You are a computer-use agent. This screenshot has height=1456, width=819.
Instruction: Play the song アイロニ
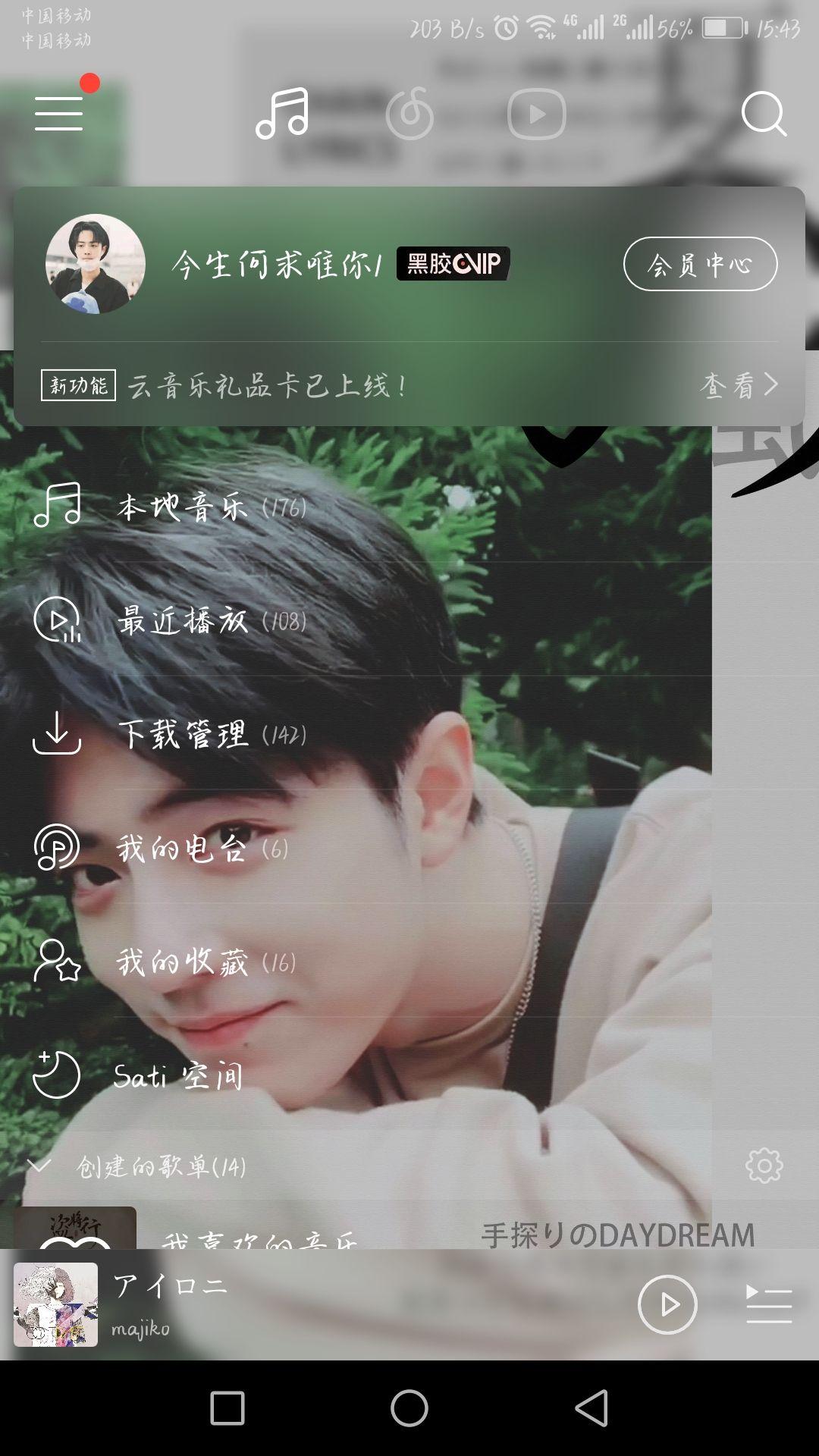[x=667, y=1304]
